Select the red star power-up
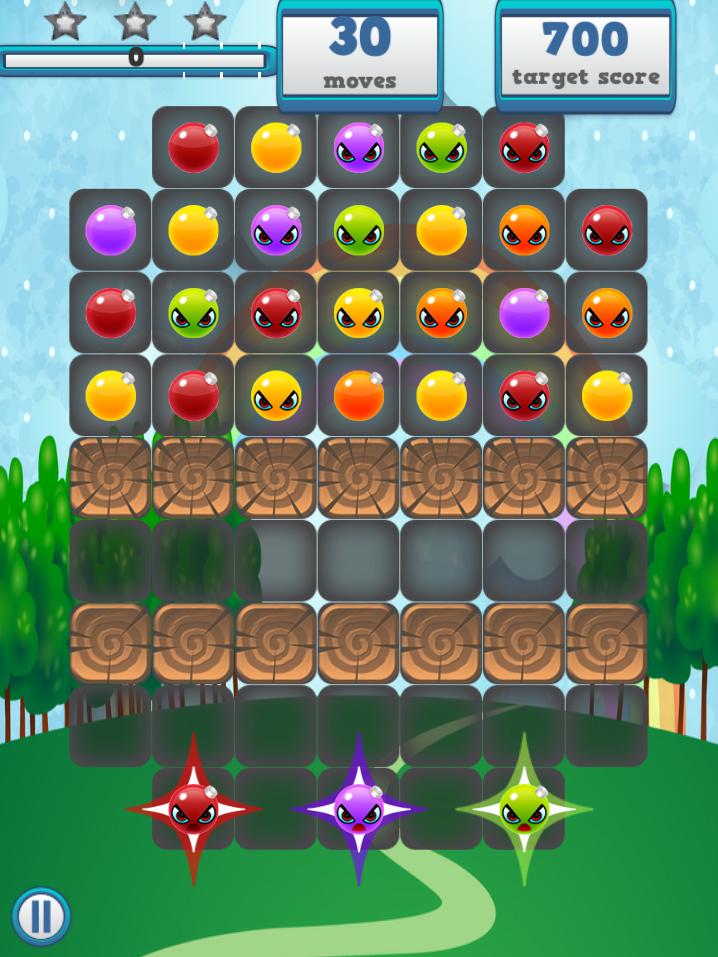Image resolution: width=718 pixels, height=957 pixels. 193,808
